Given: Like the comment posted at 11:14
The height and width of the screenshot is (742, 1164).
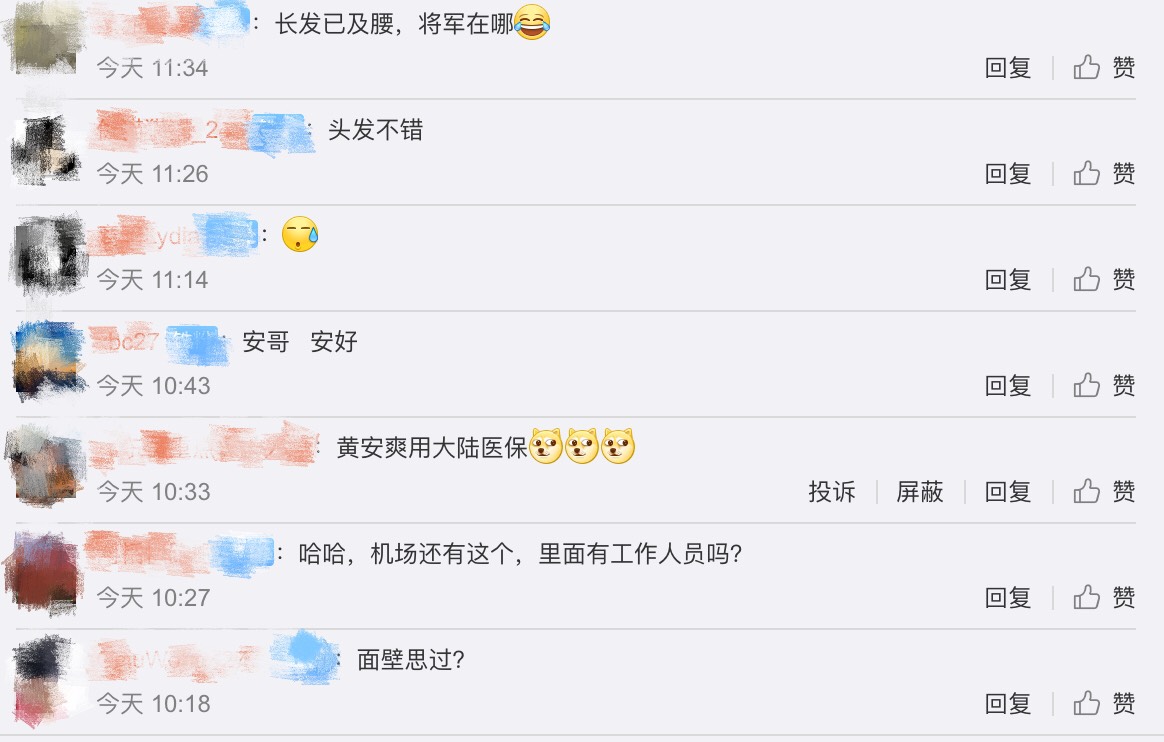Looking at the screenshot, I should pyautogui.click(x=1105, y=280).
